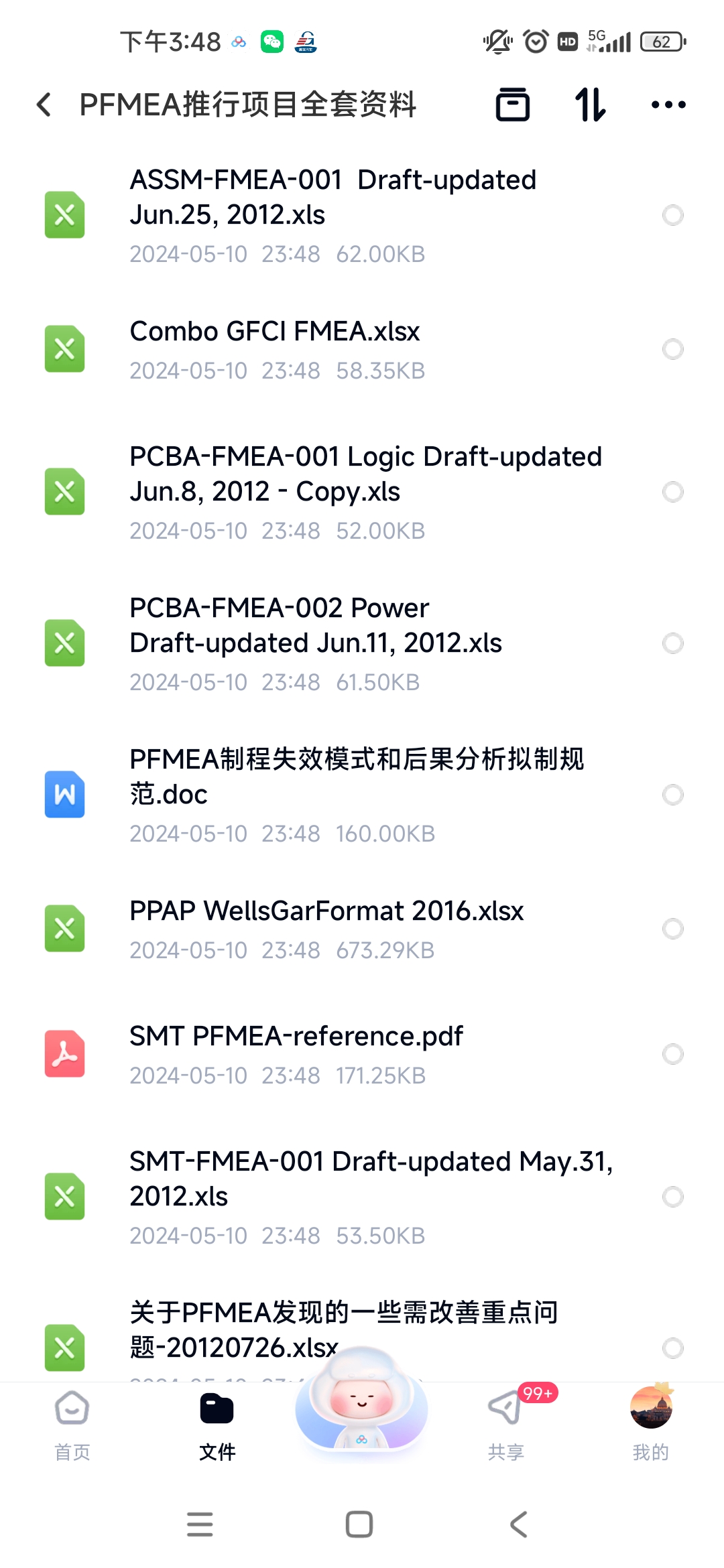Go back from PFMEA folder
Viewport: 724px width, 1568px height.
pyautogui.click(x=44, y=105)
